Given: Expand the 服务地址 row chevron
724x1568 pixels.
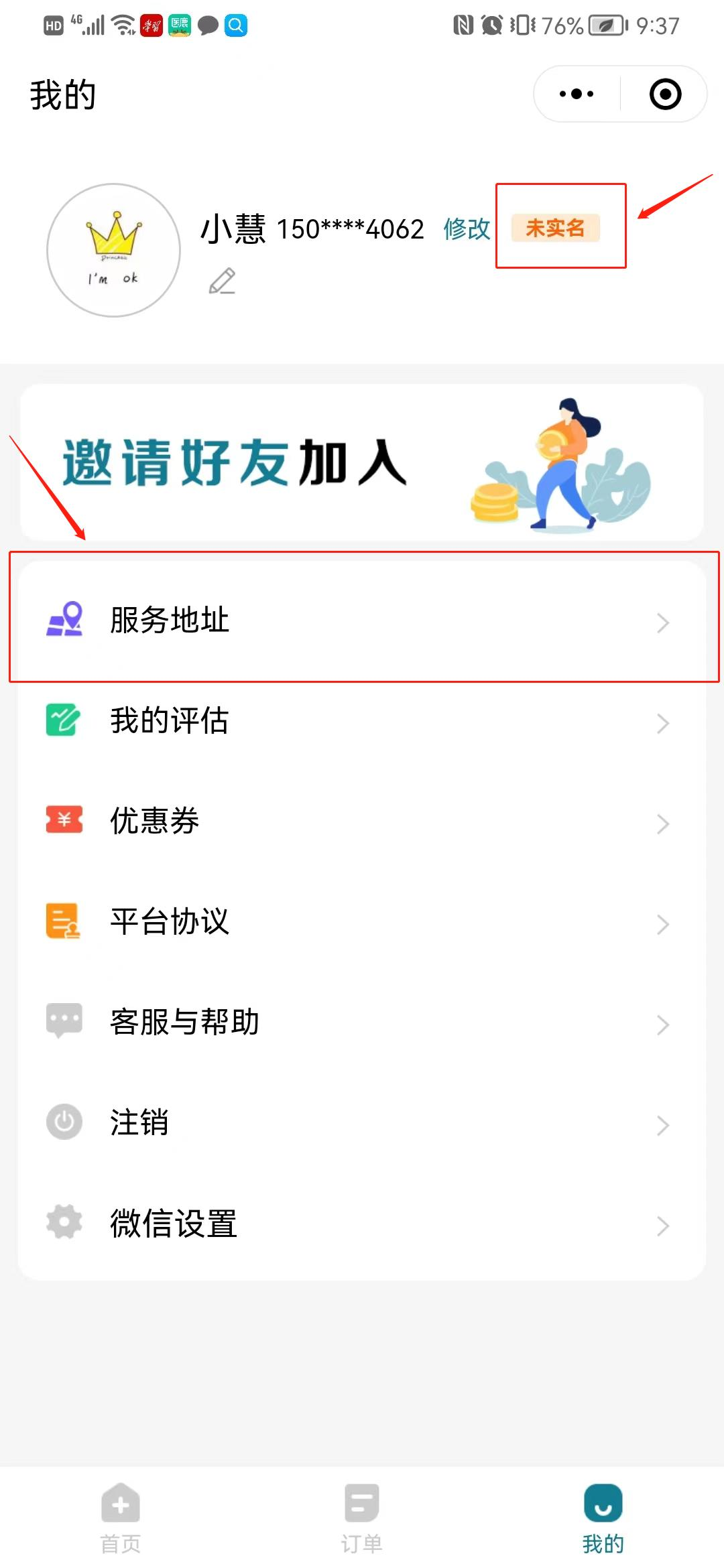Looking at the screenshot, I should pyautogui.click(x=663, y=622).
